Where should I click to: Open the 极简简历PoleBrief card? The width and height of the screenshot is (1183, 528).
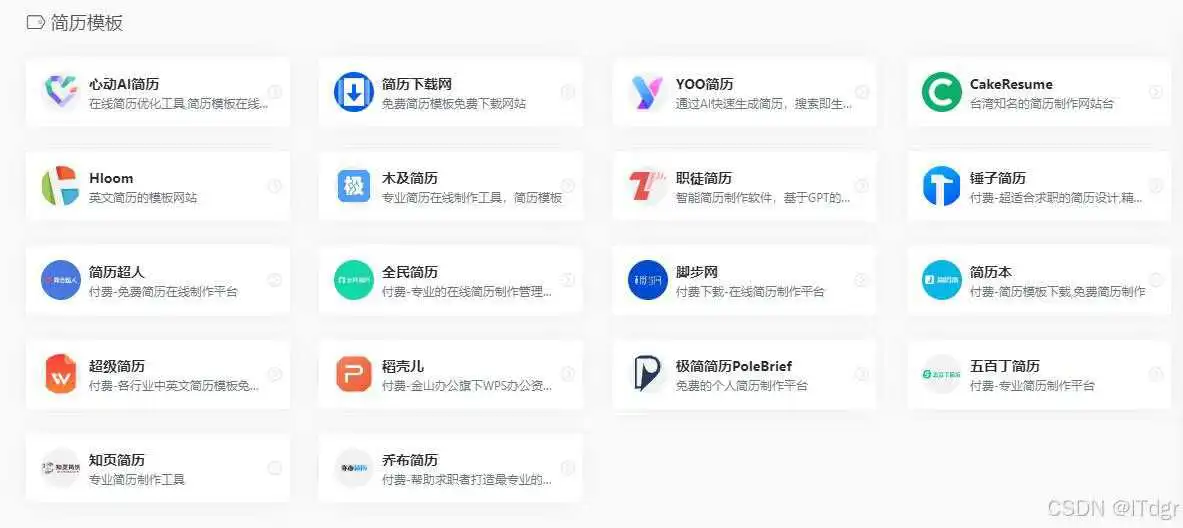tap(744, 374)
